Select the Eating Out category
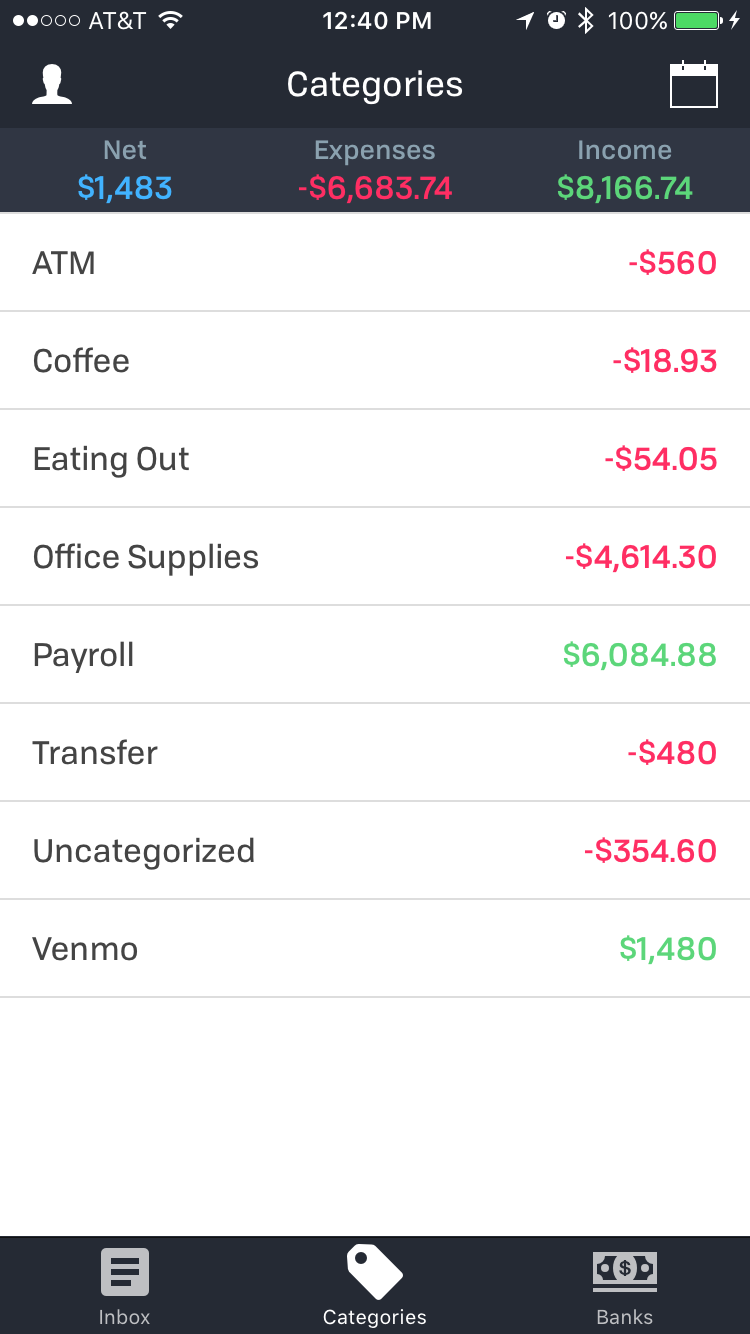Viewport: 750px width, 1334px height. pos(374,458)
